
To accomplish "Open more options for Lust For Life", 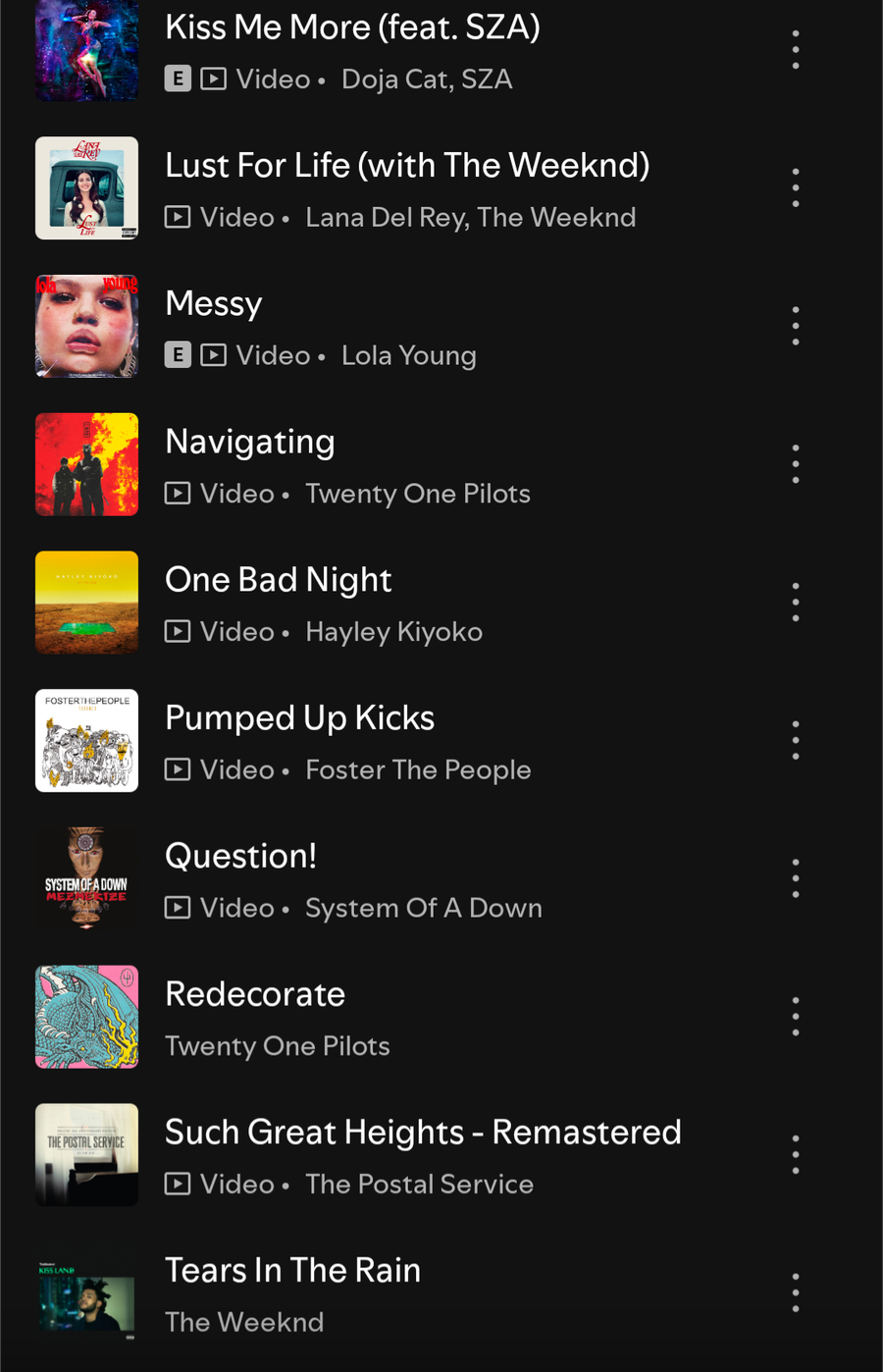I will click(x=795, y=187).
